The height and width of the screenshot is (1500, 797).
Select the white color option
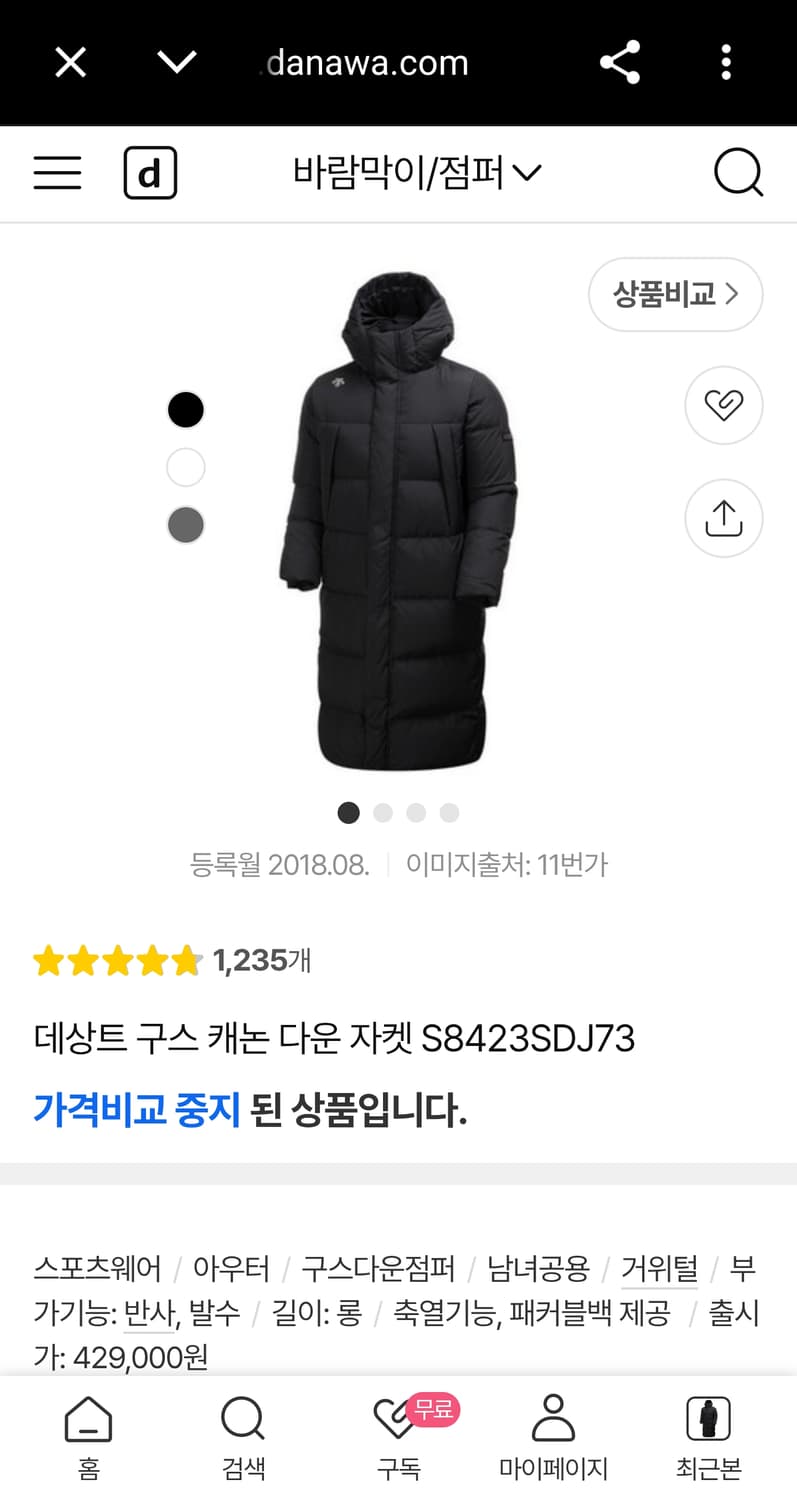[x=185, y=467]
